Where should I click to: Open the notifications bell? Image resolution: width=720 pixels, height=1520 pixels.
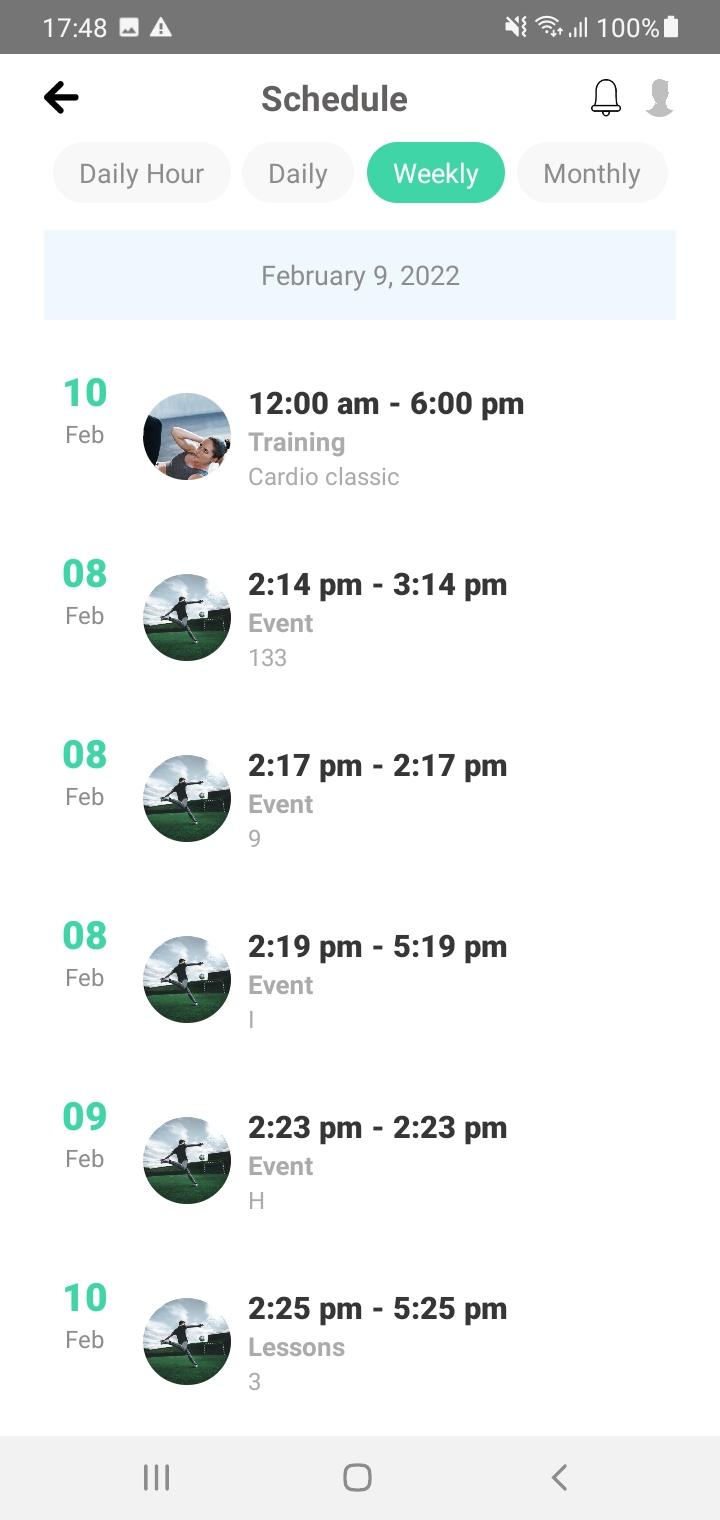[x=606, y=98]
